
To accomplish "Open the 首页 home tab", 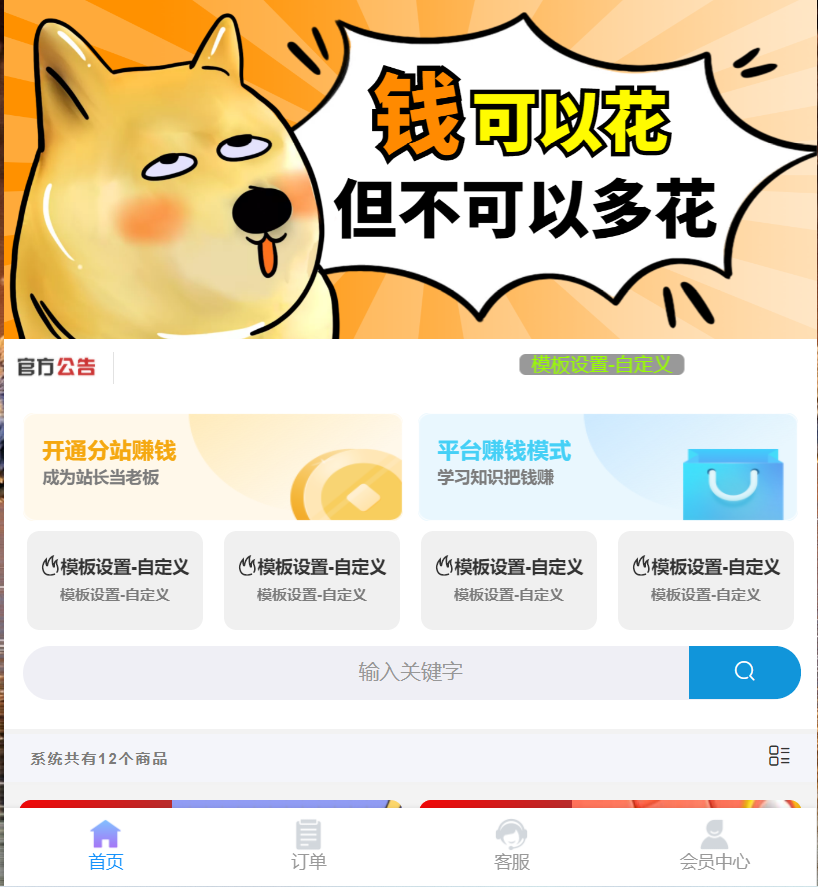I will point(105,846).
